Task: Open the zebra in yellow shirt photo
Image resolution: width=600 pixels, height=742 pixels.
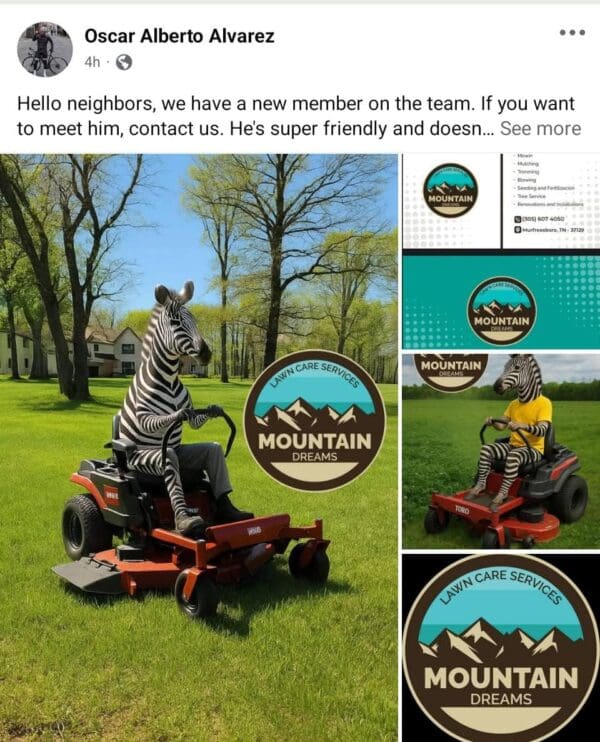Action: (x=500, y=450)
